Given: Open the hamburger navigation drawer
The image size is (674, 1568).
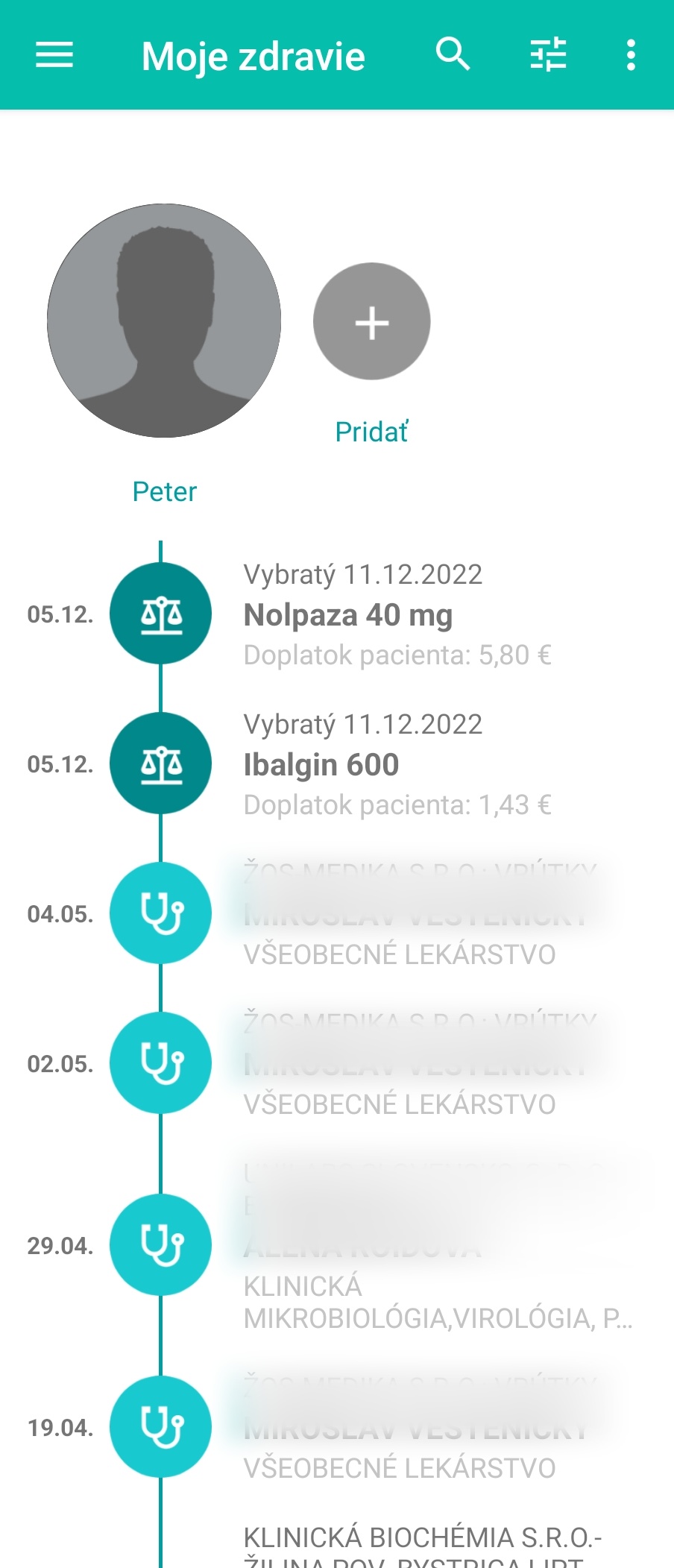Looking at the screenshot, I should 54,55.
